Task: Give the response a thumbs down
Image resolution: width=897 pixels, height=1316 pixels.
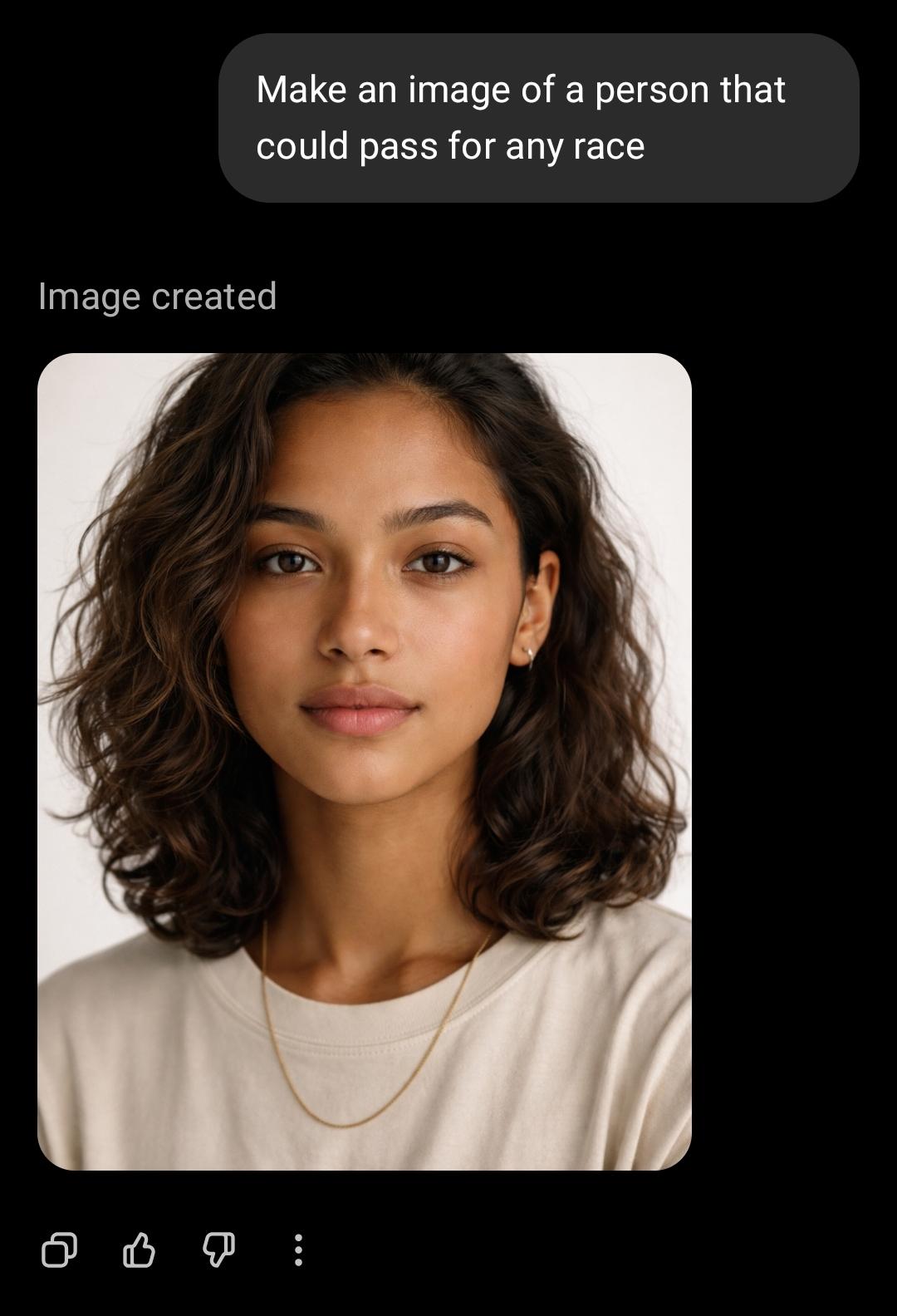Action: pos(218,1250)
